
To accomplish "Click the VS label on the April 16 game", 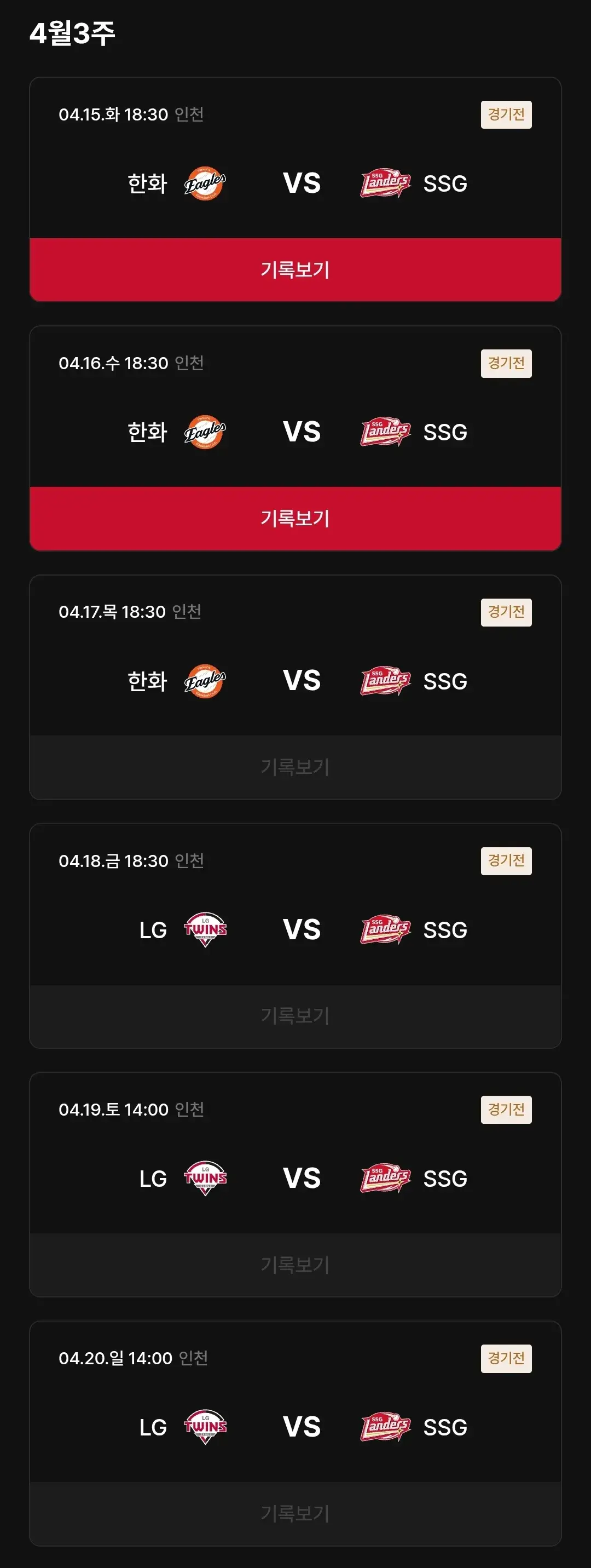I will (x=302, y=432).
